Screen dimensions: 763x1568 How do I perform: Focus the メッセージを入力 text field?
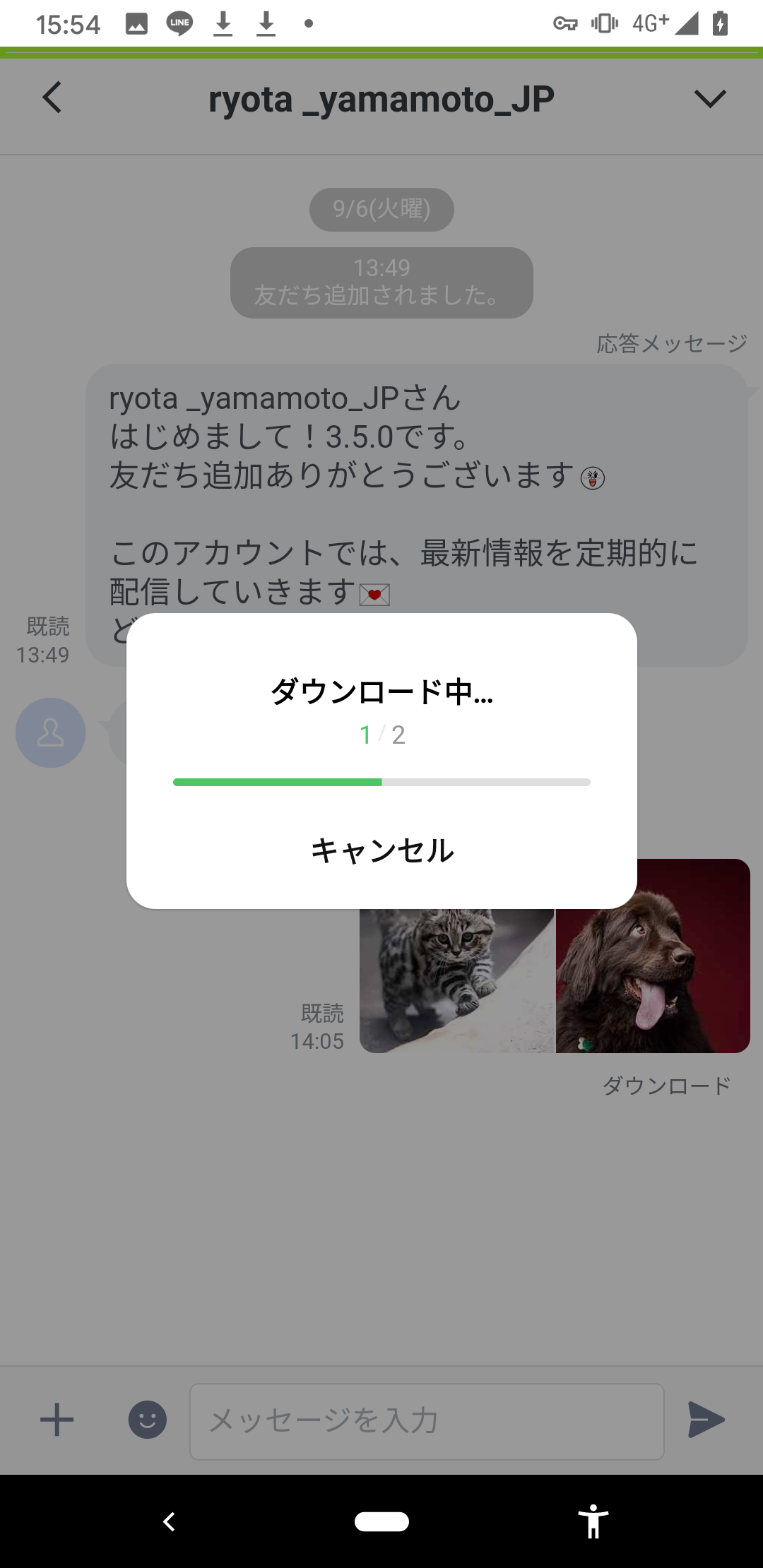[x=427, y=1421]
